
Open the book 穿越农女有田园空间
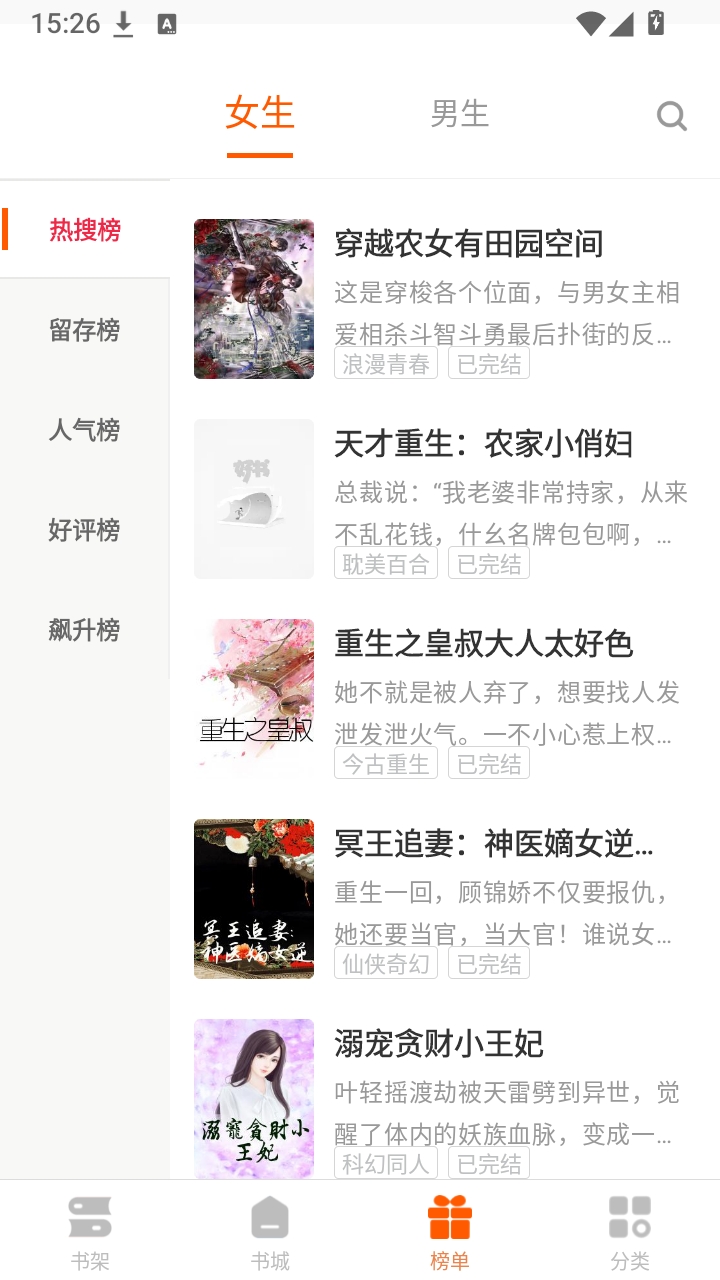pyautogui.click(x=445, y=299)
